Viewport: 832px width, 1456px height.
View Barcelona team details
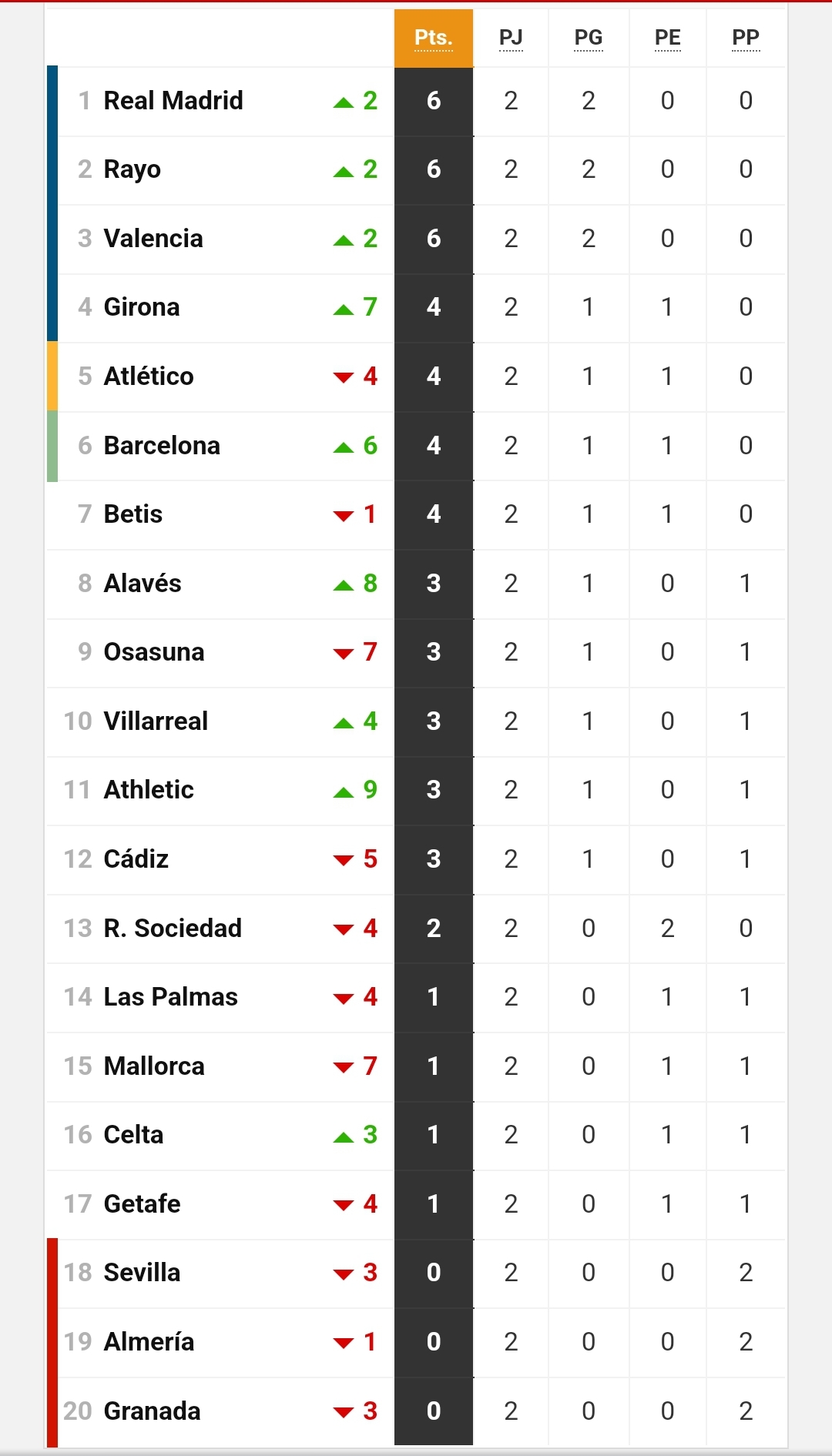click(x=162, y=446)
